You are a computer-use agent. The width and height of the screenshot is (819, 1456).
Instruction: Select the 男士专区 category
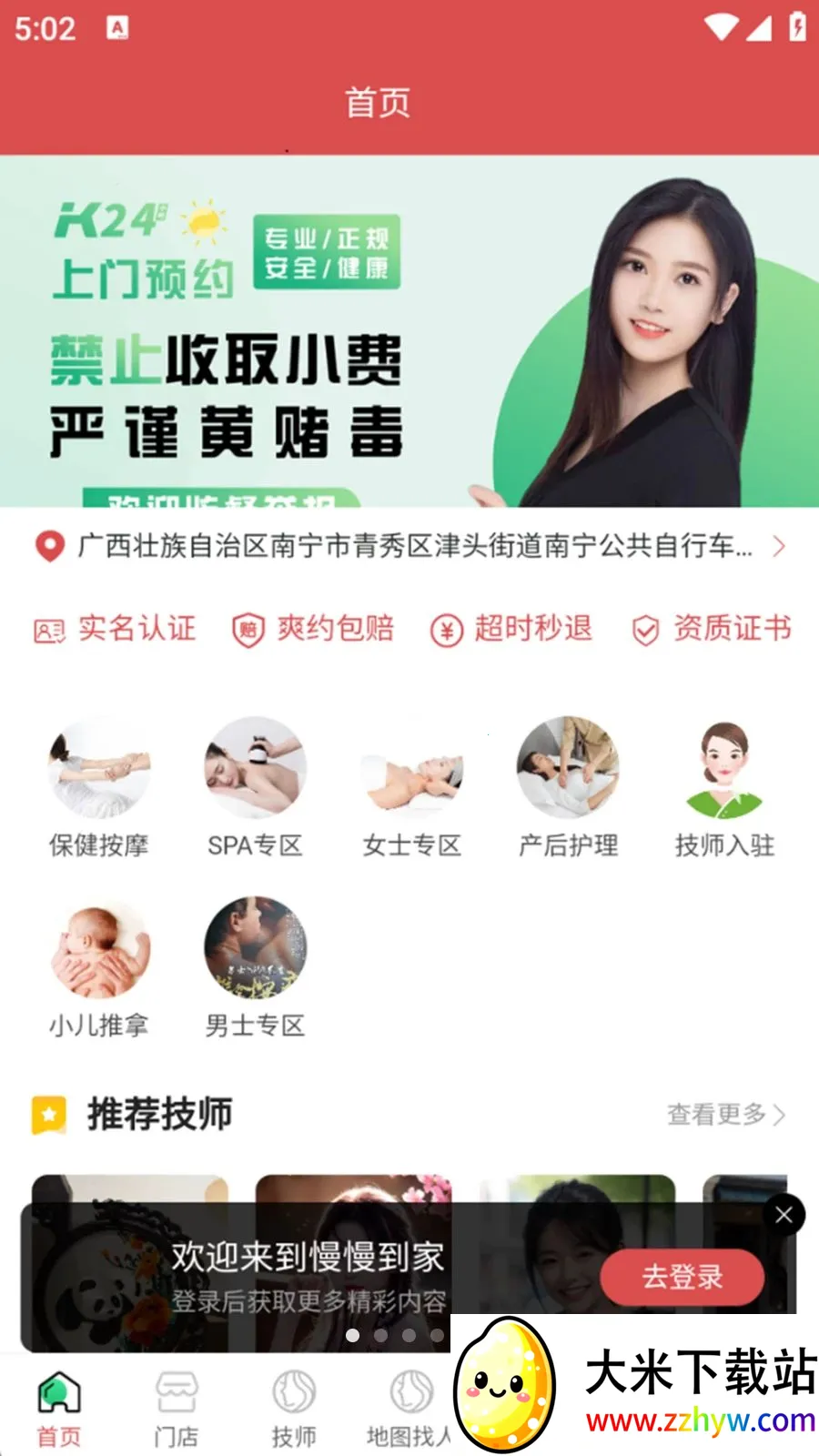(256, 968)
